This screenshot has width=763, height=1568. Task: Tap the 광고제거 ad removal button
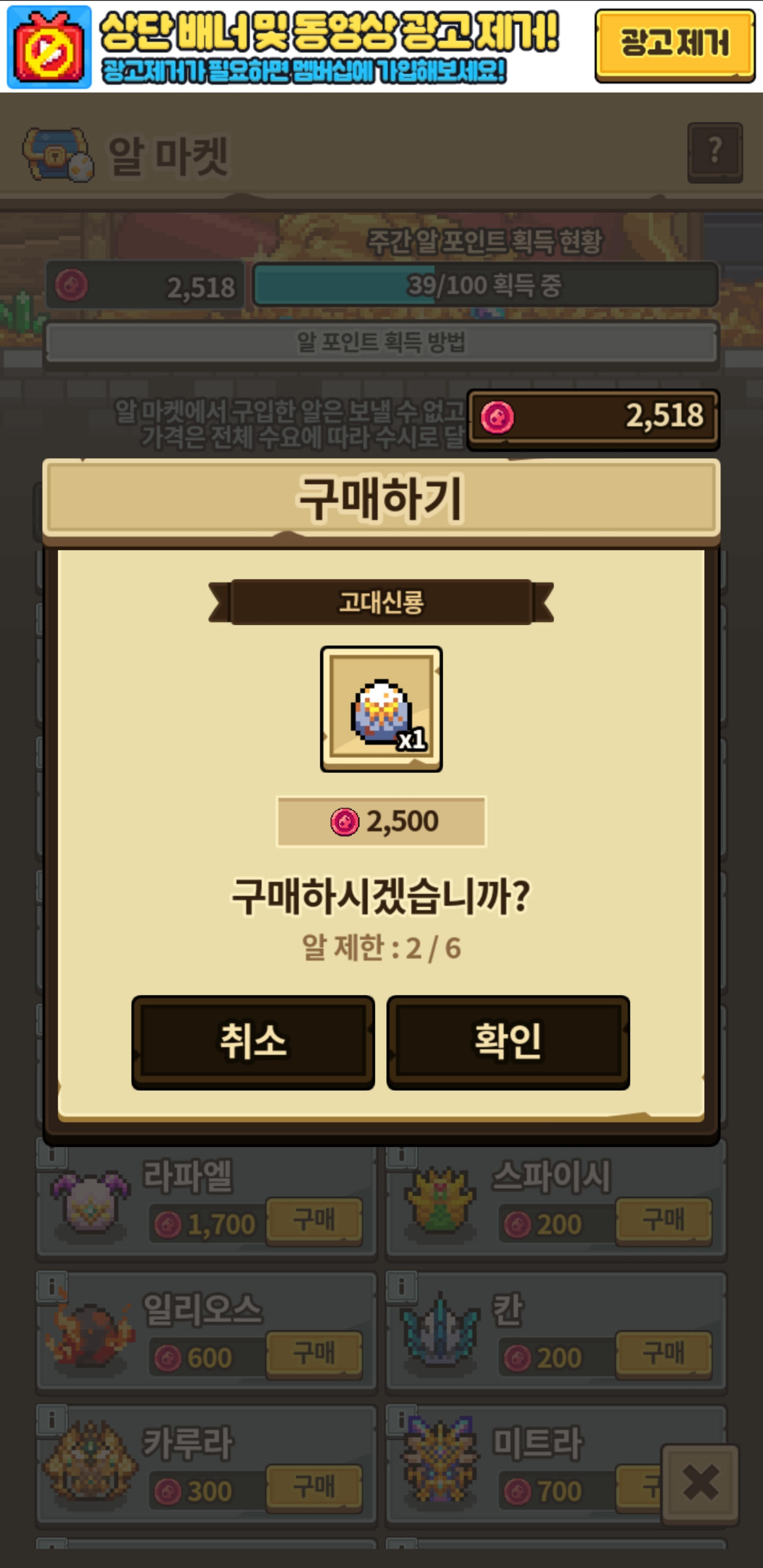tap(675, 45)
